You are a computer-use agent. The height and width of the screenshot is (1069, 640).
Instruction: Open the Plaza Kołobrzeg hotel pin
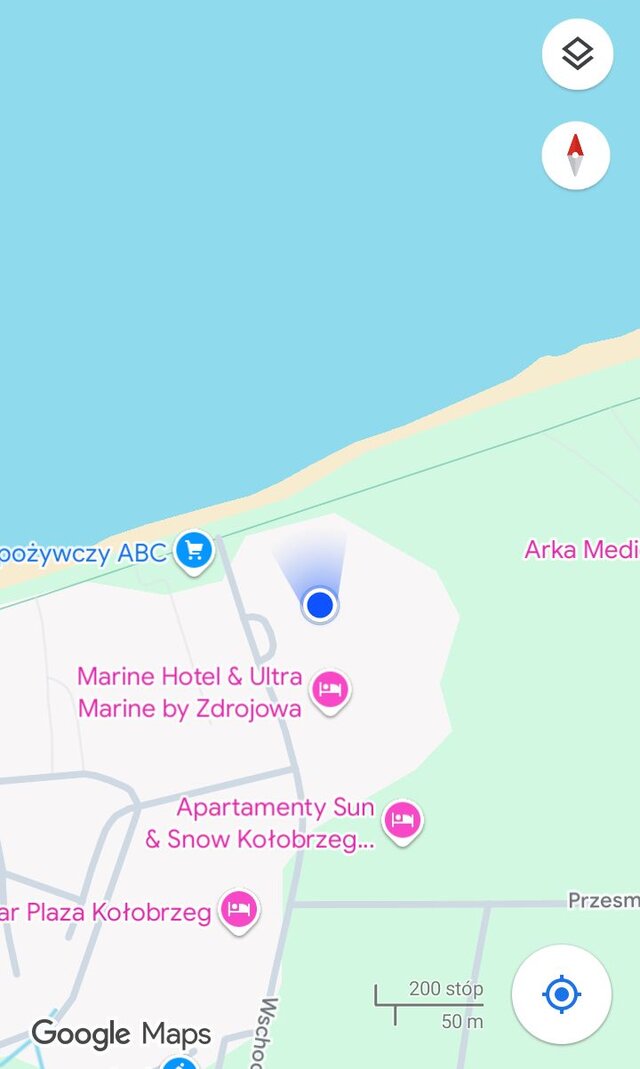click(x=238, y=910)
